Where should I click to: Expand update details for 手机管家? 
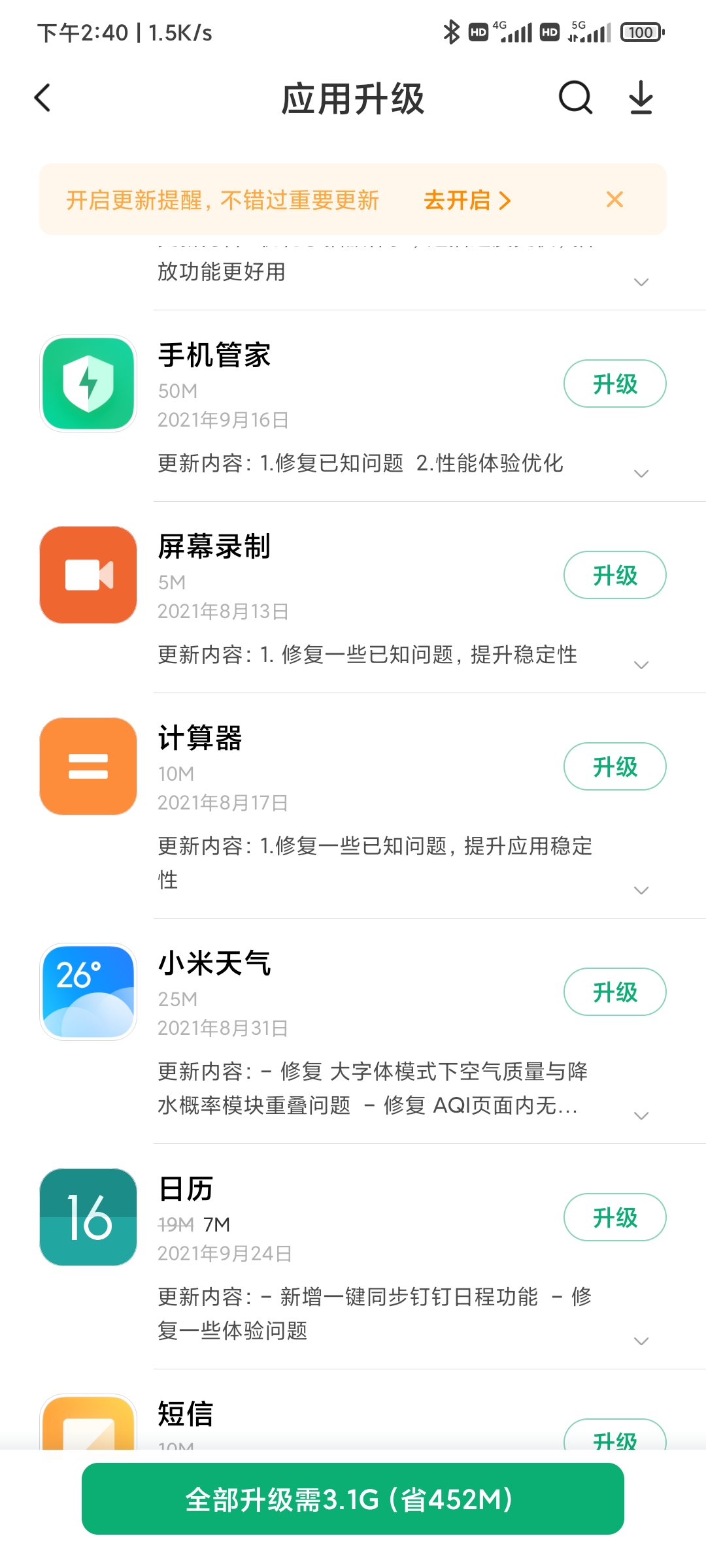641,474
